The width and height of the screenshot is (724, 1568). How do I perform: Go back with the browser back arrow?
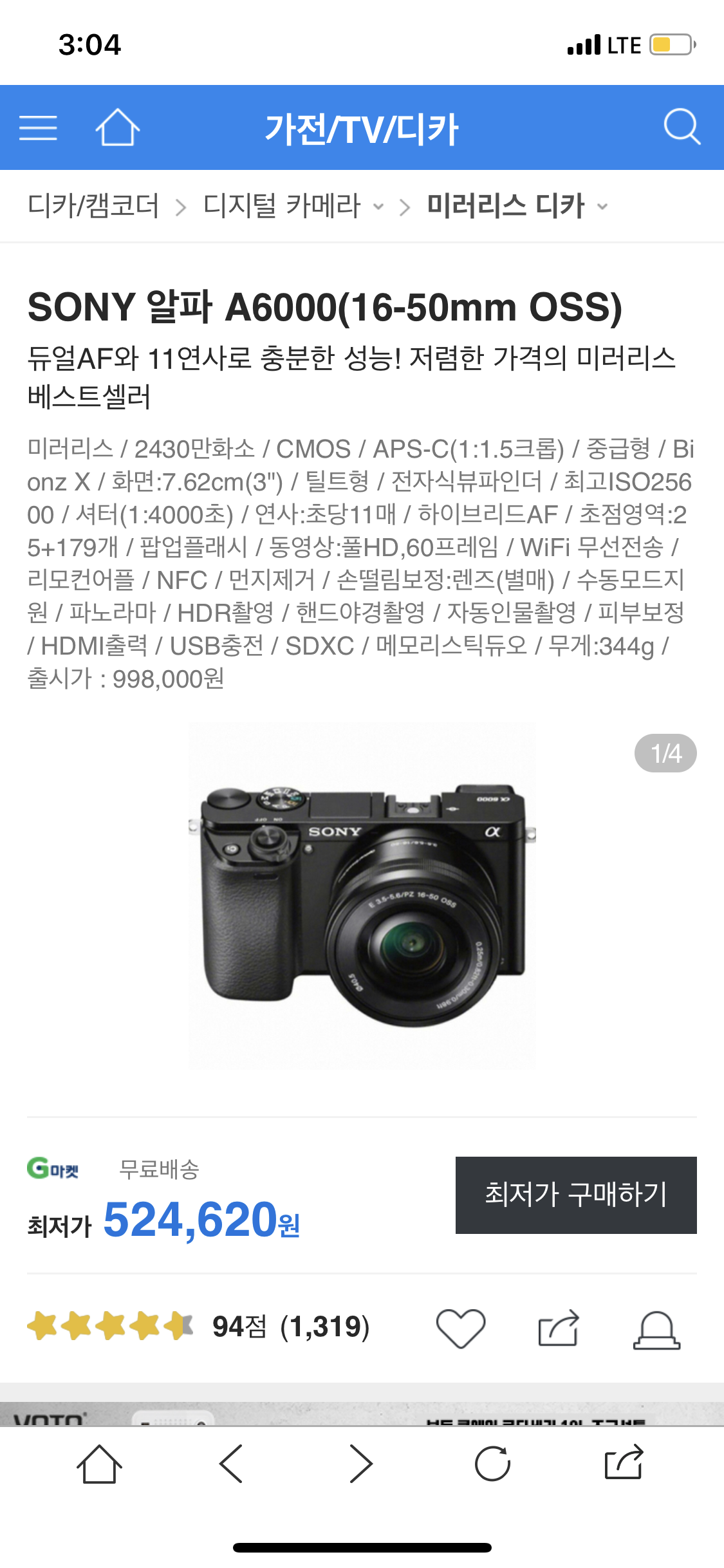pyautogui.click(x=232, y=1463)
